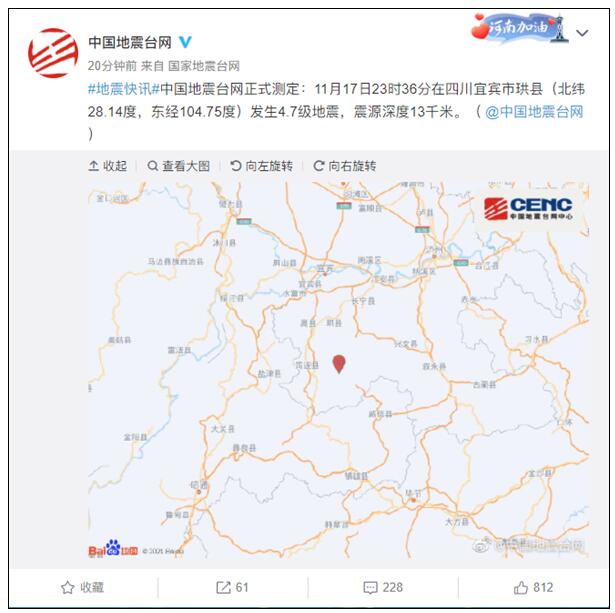The height and width of the screenshot is (613, 615).
Task: Open the 中国地震台网 account name
Action: pos(129,43)
